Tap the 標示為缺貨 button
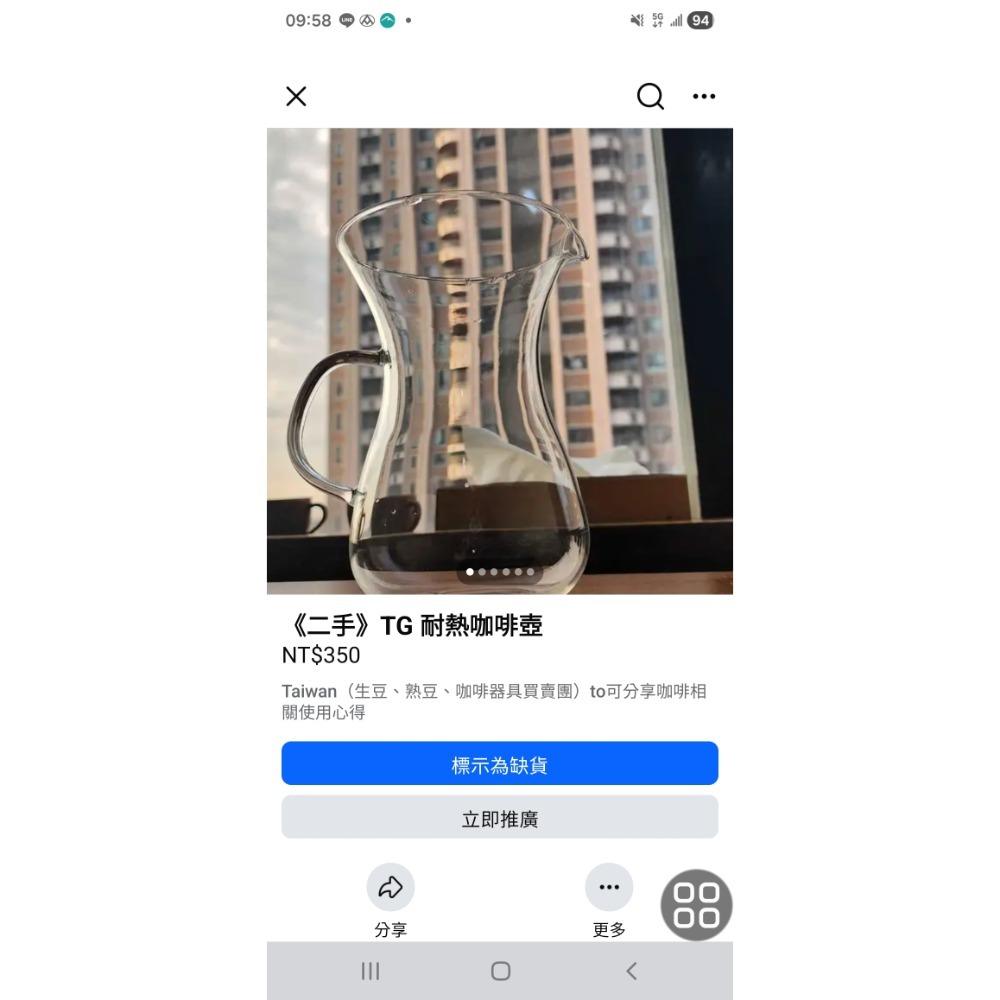 pos(499,764)
